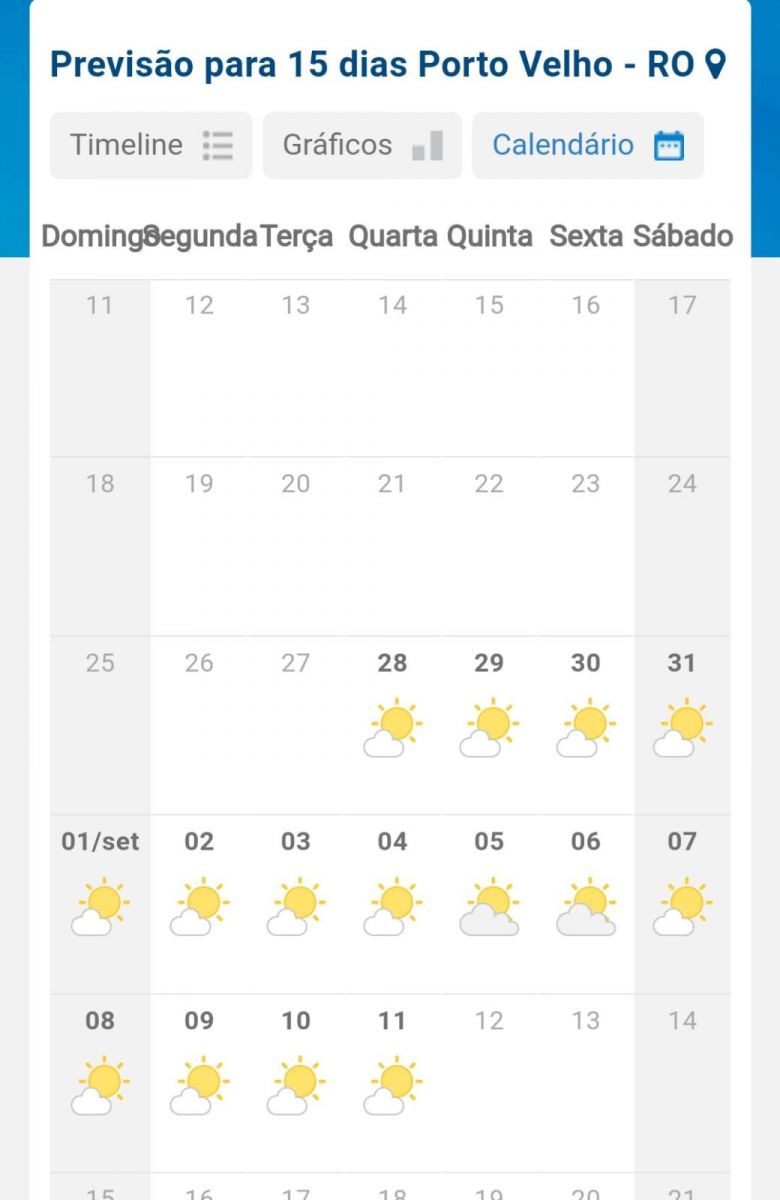Change location via the pin icon
The width and height of the screenshot is (780, 1200).
[715, 66]
